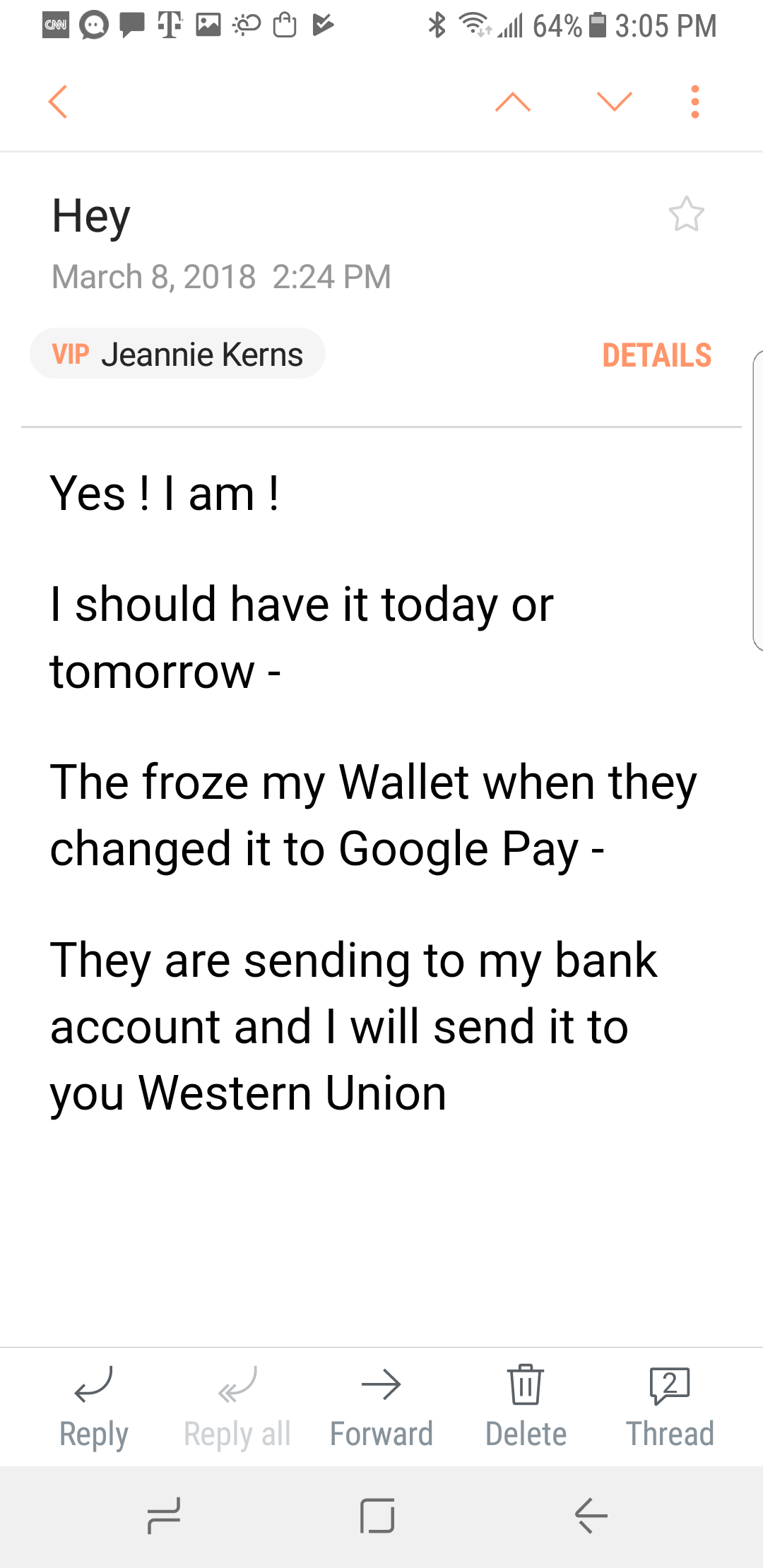Screen dimensions: 763x1568
Task: Show message DETAILS
Action: coord(656,355)
